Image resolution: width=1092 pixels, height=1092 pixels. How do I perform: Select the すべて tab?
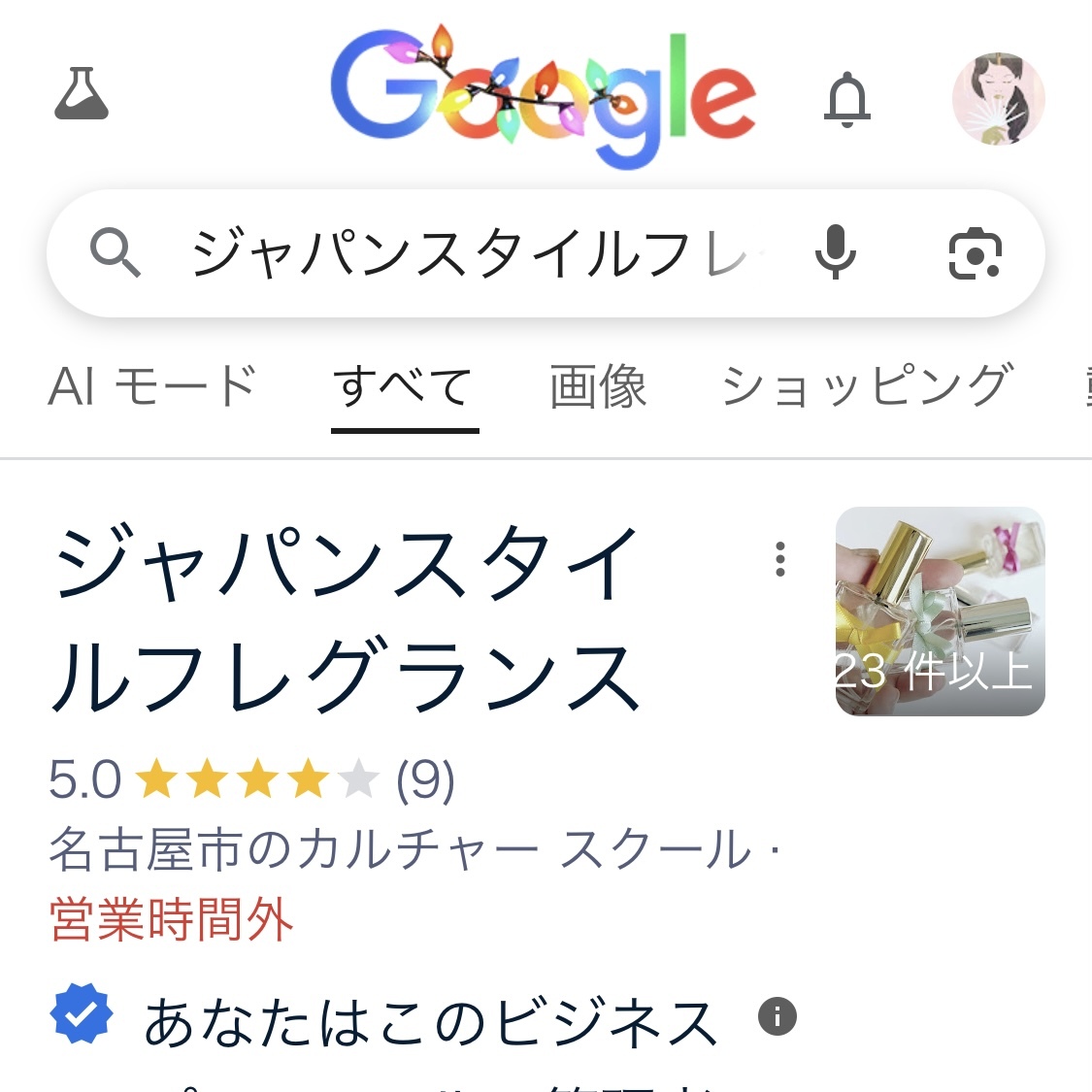404,388
